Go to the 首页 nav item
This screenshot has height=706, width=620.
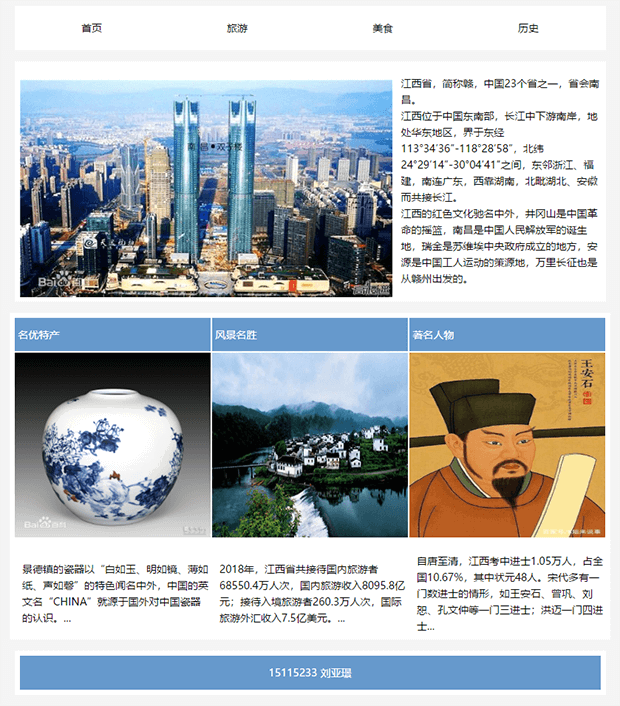click(x=92, y=28)
